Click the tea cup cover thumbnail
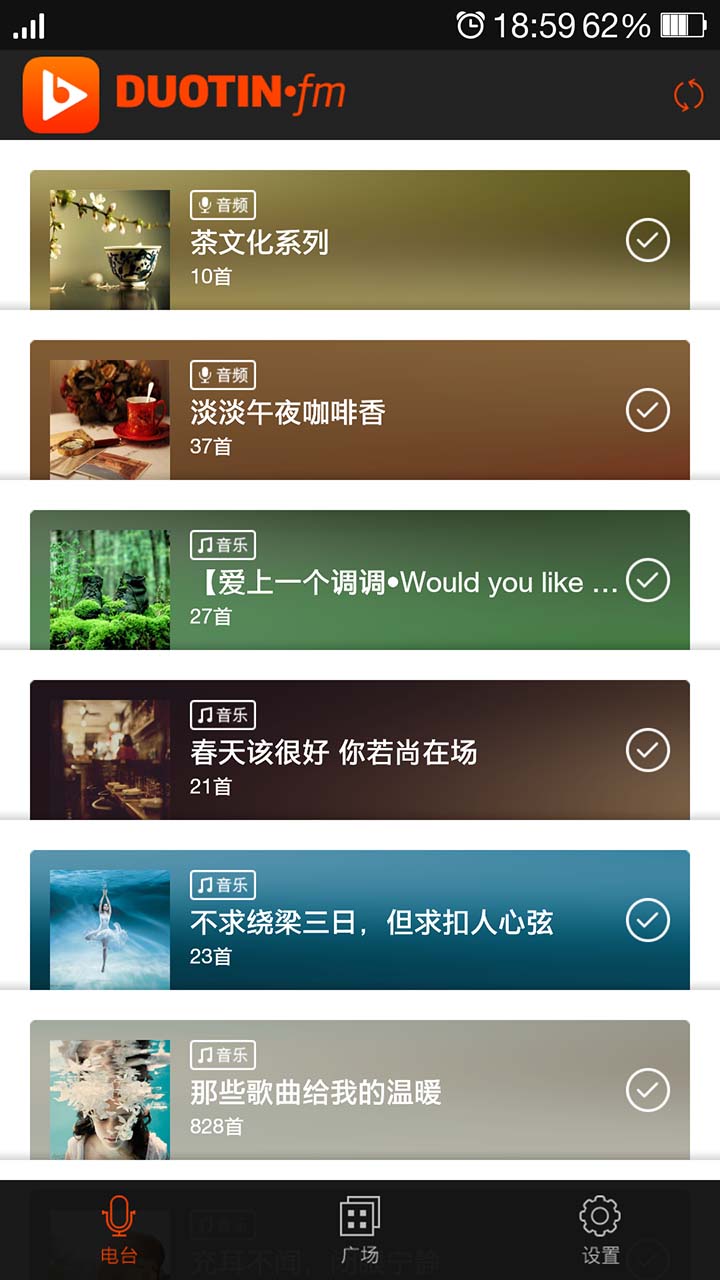The width and height of the screenshot is (720, 1280). (x=108, y=240)
